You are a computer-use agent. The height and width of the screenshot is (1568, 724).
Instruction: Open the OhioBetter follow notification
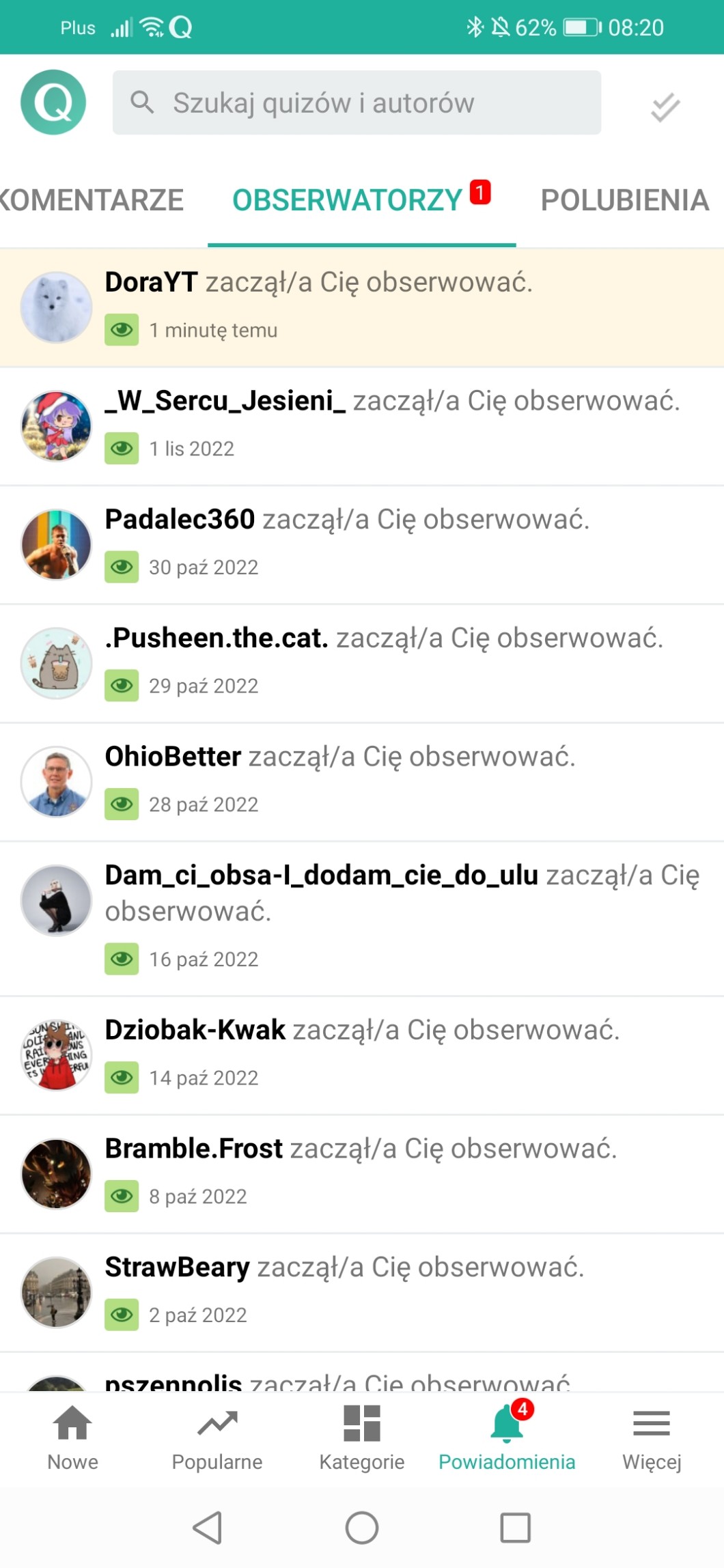coord(362,781)
